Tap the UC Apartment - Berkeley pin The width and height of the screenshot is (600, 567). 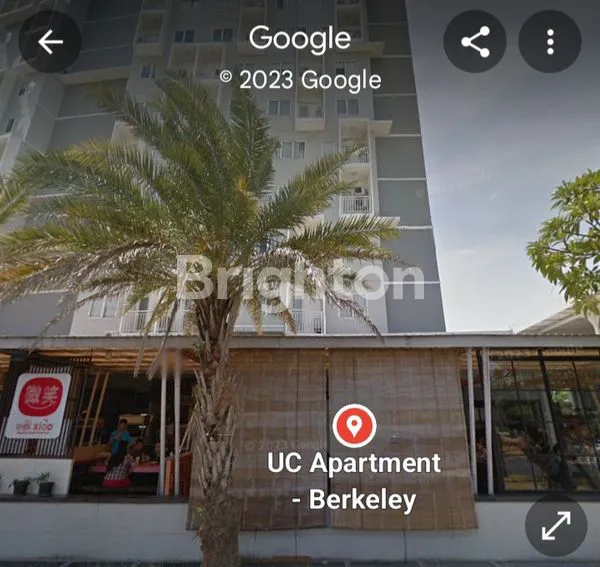point(353,425)
